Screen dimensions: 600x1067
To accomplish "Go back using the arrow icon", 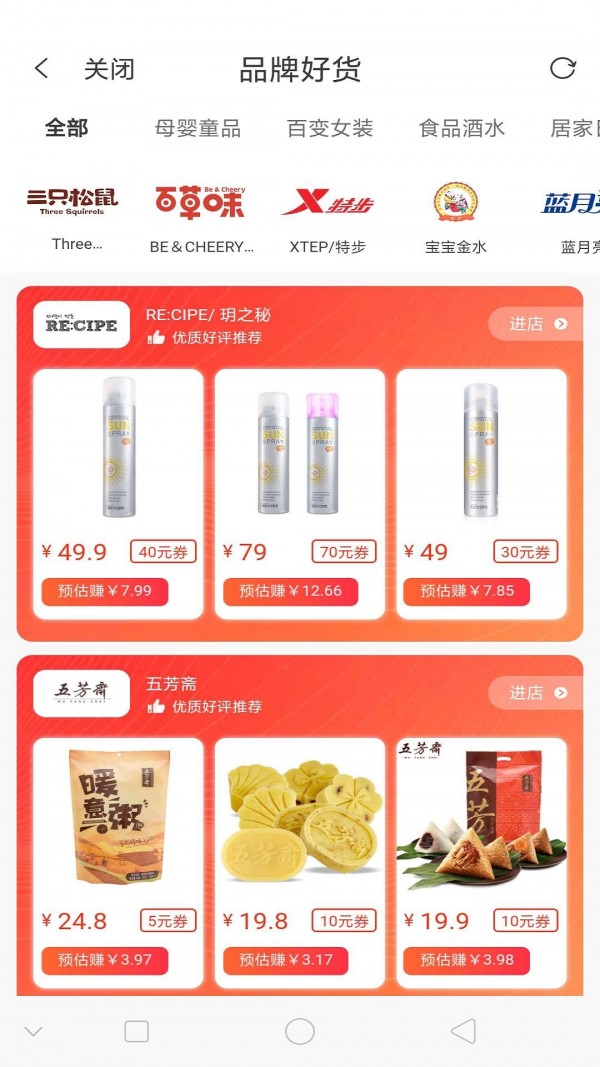I will tap(41, 68).
